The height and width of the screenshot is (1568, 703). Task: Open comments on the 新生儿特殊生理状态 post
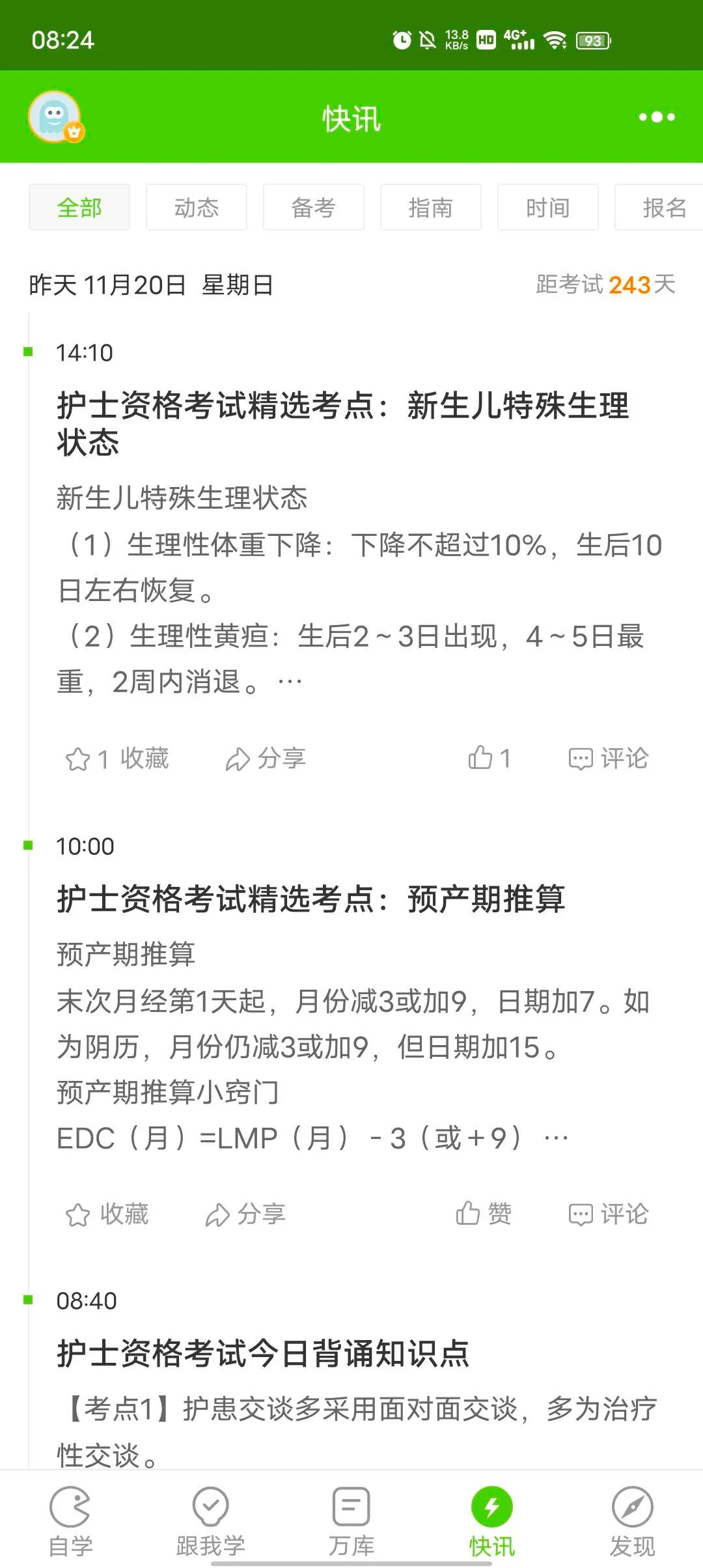(609, 758)
